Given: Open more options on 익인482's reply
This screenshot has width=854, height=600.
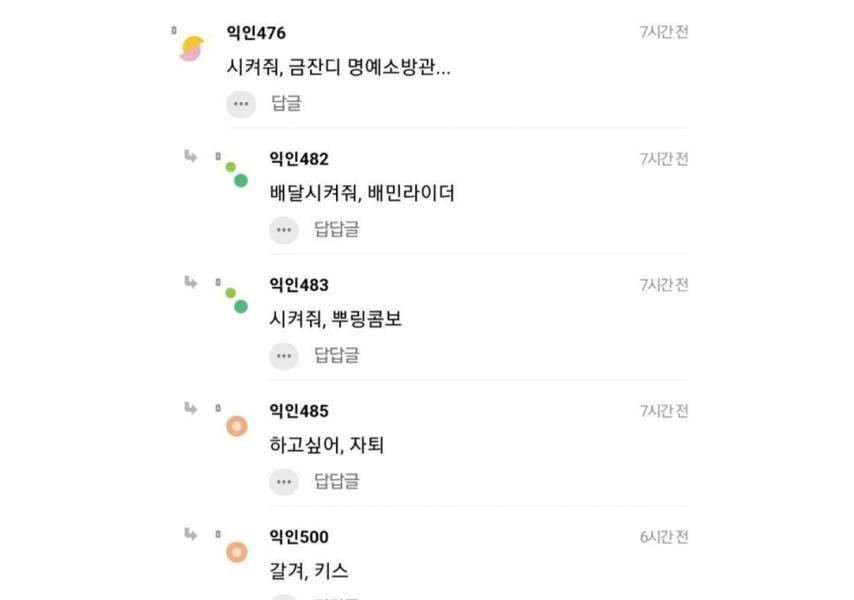Looking at the screenshot, I should (x=284, y=229).
